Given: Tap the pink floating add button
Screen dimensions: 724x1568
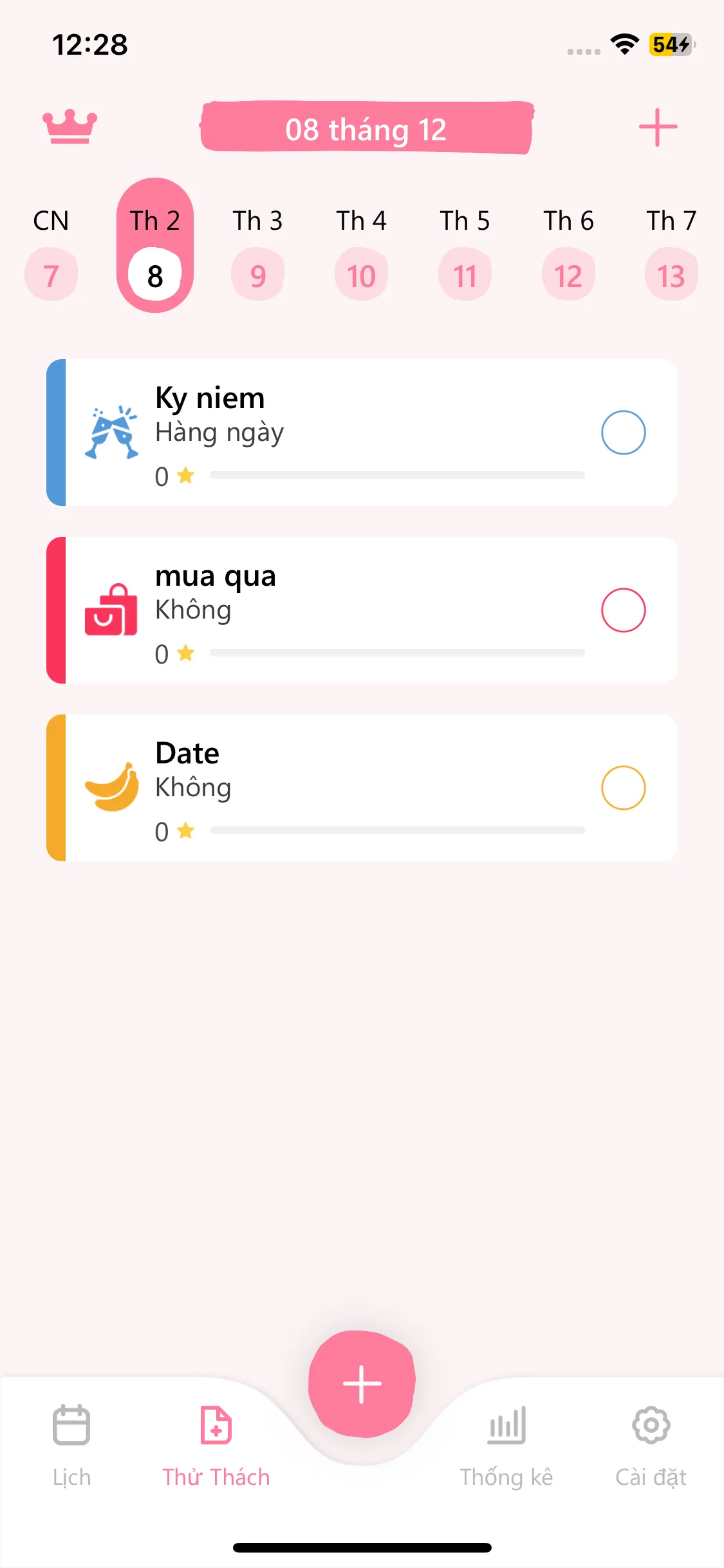Looking at the screenshot, I should click(362, 1384).
